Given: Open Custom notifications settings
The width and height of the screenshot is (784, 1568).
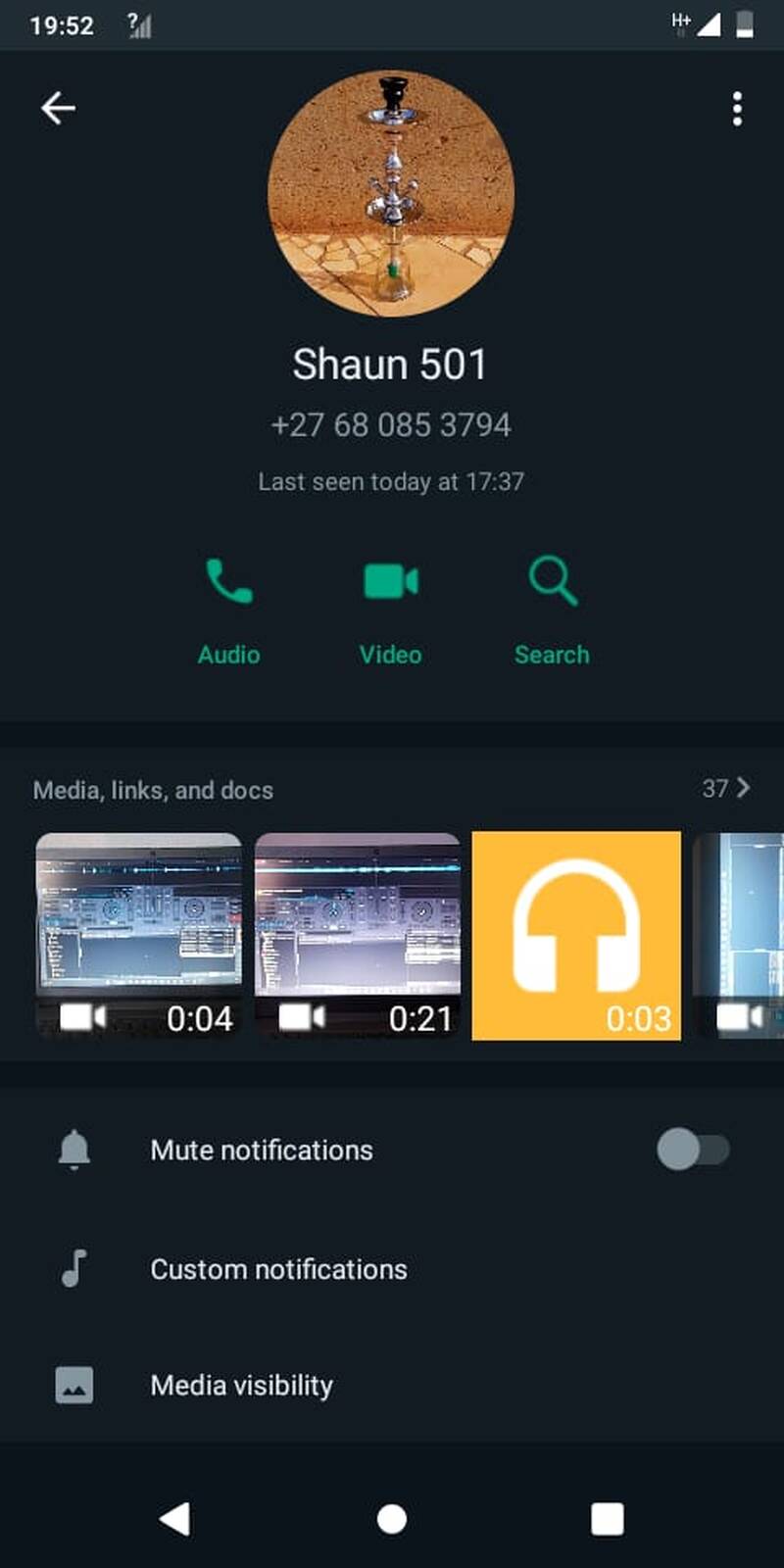Looking at the screenshot, I should point(278,1269).
